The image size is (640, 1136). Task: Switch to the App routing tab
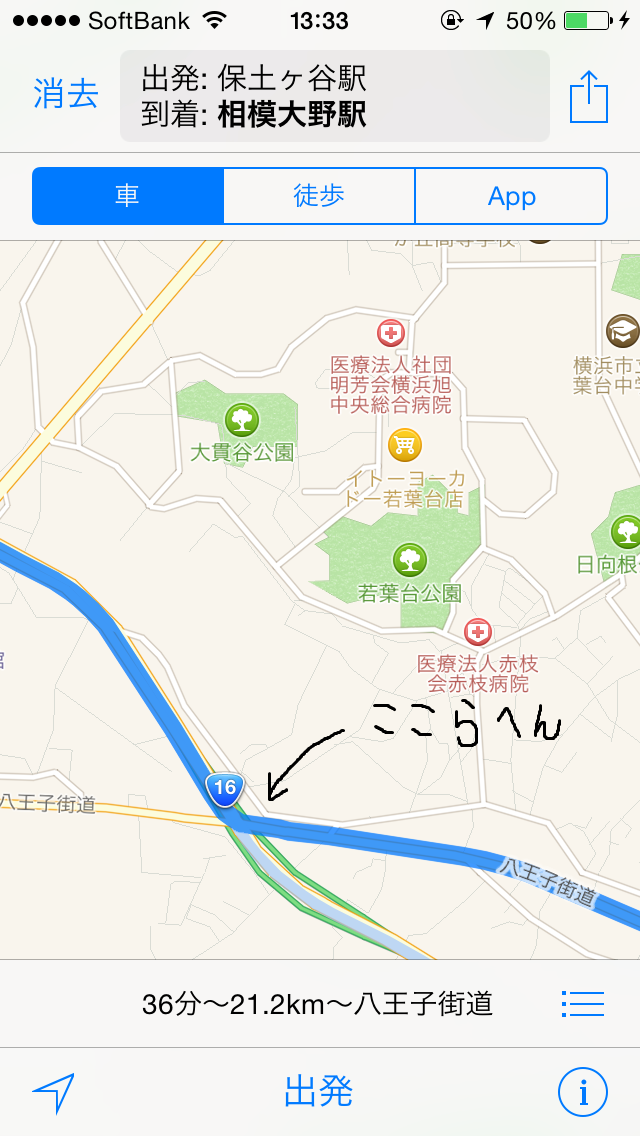tap(511, 196)
